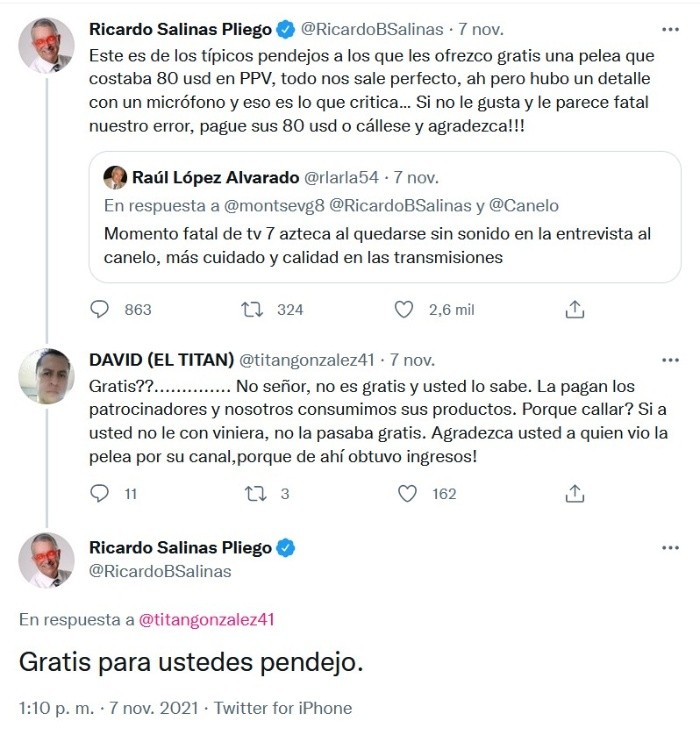Like DAVID (EL TITAN)'s tweet
700x735 pixels.
point(407,493)
